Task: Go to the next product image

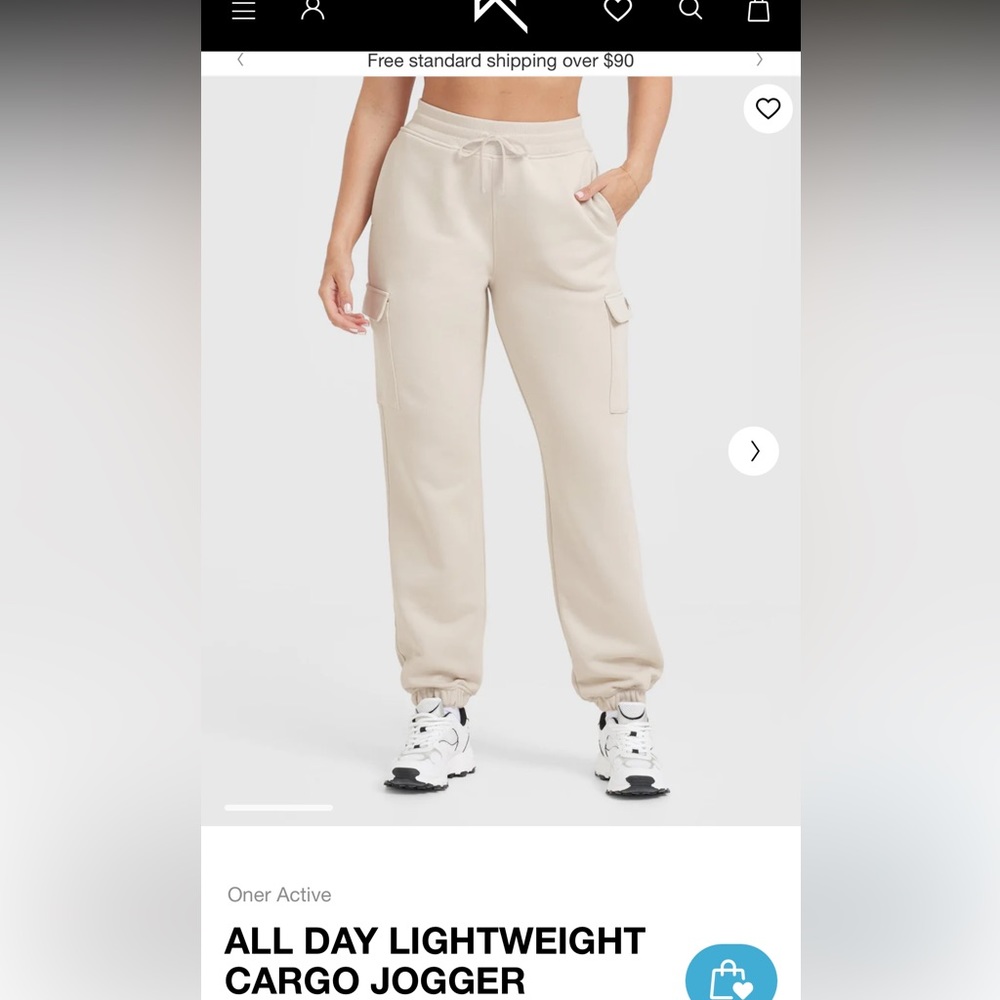Action: pyautogui.click(x=754, y=451)
